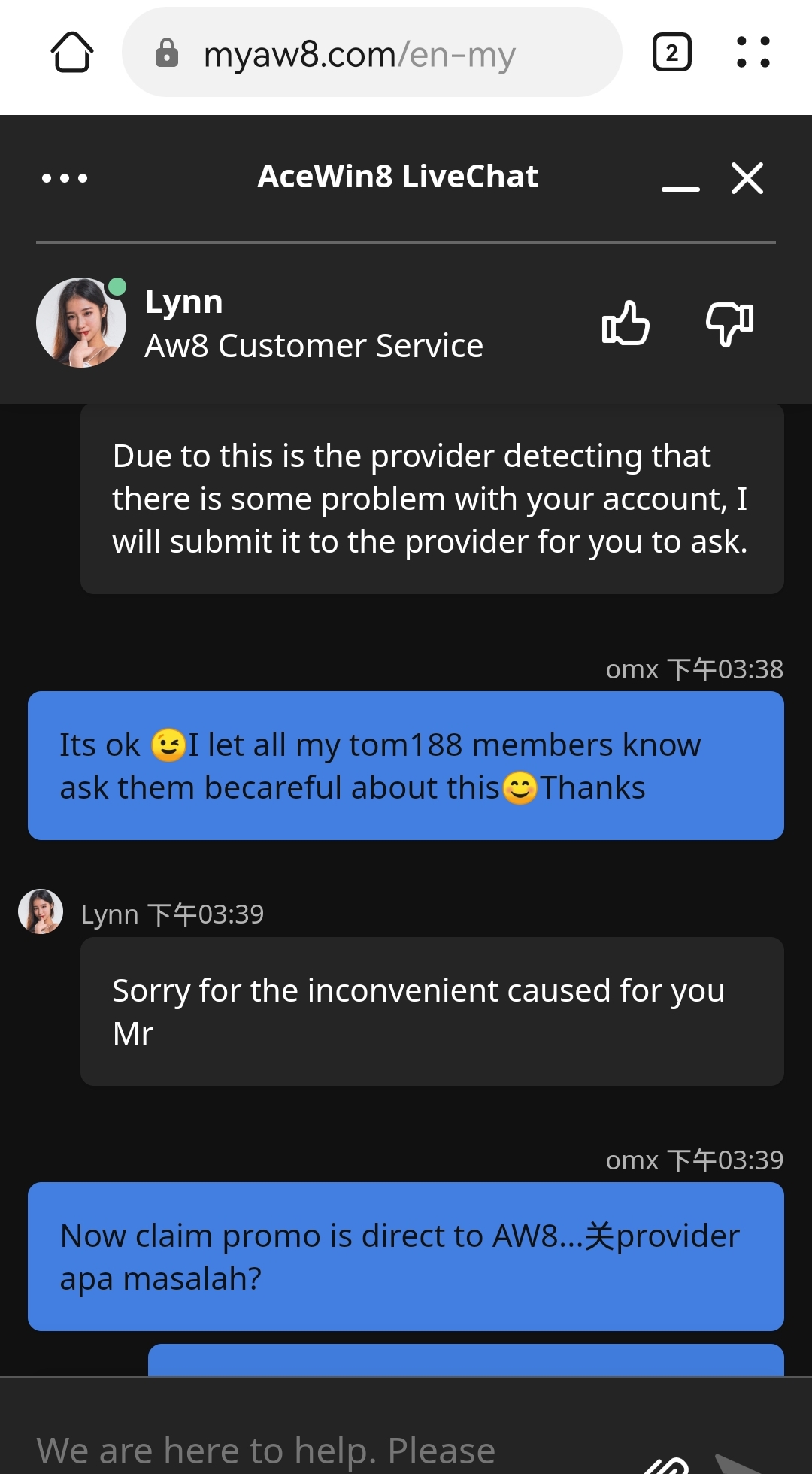812x1474 pixels.
Task: Close the AceWin8 LiveChat
Action: point(747,178)
